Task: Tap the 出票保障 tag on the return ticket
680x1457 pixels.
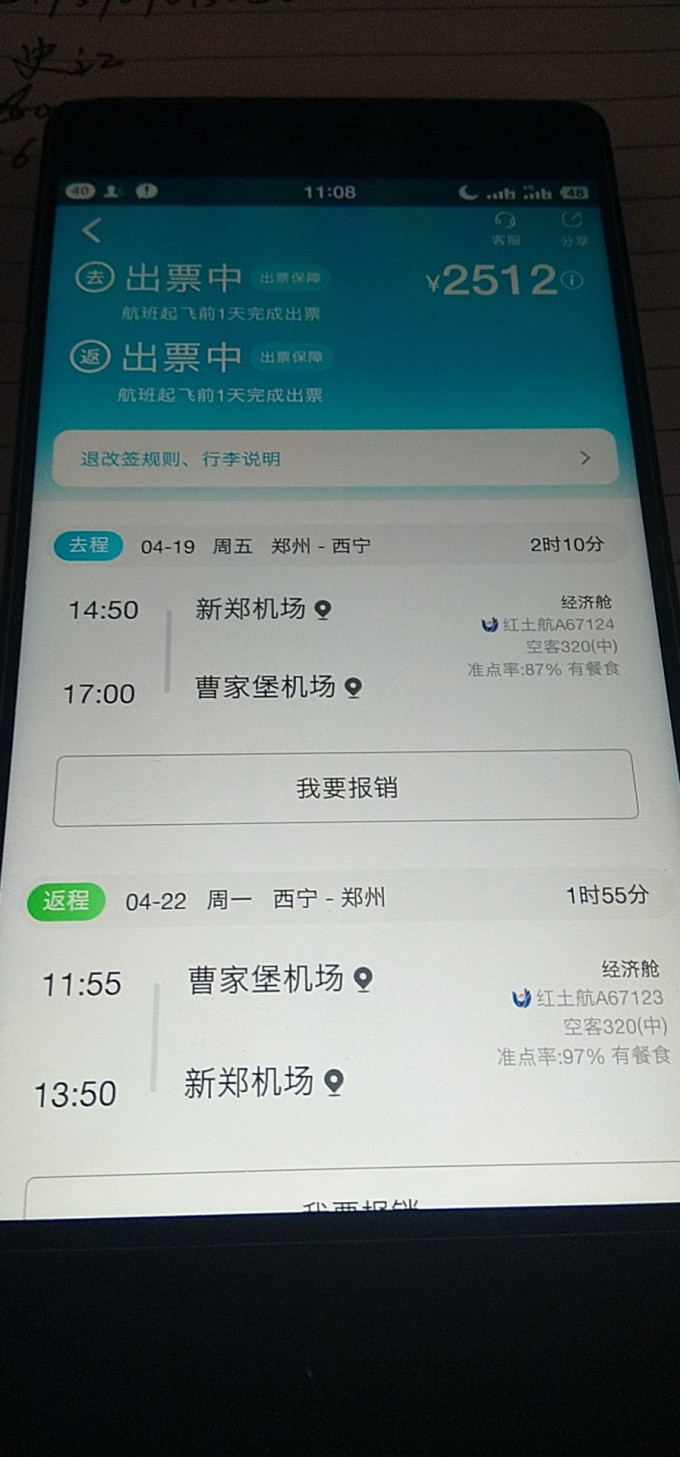Action: pos(292,357)
